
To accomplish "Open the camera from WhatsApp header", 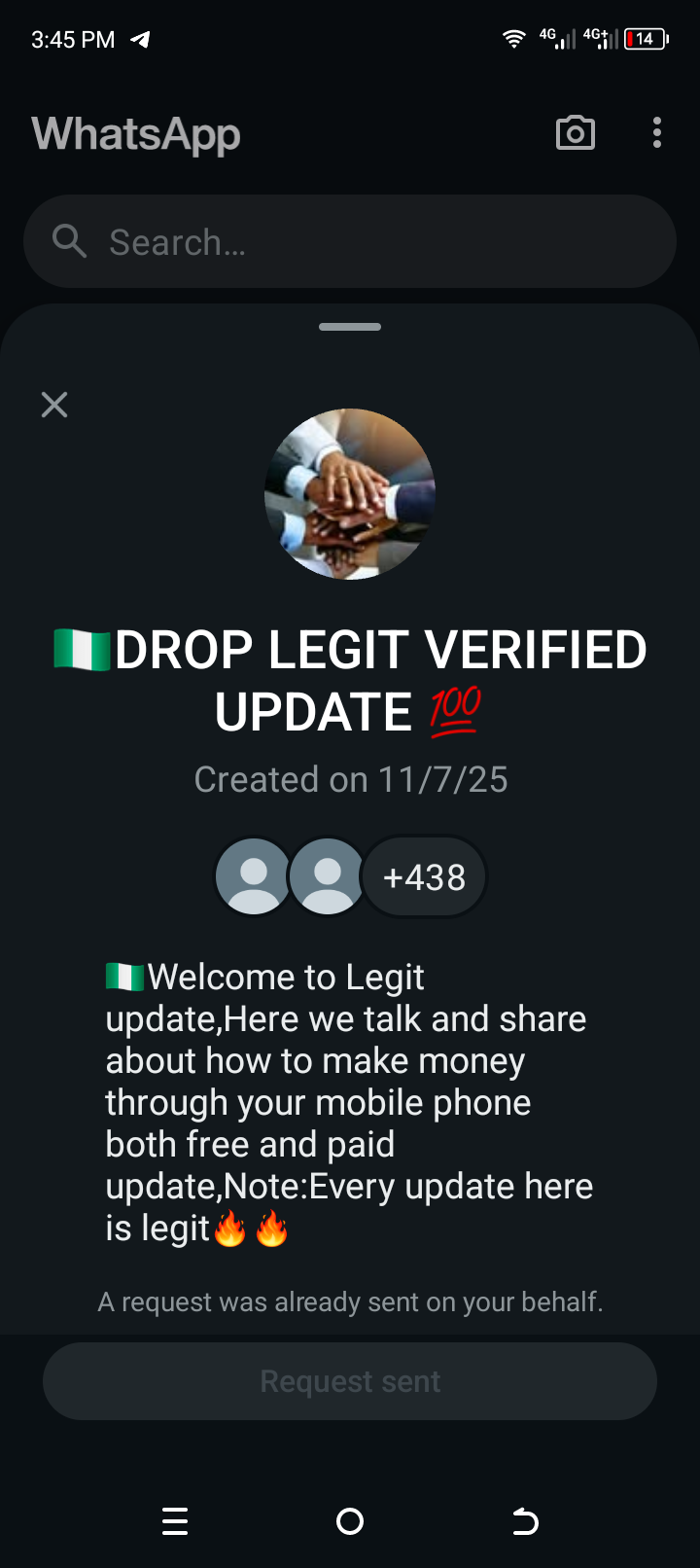I will [x=575, y=133].
